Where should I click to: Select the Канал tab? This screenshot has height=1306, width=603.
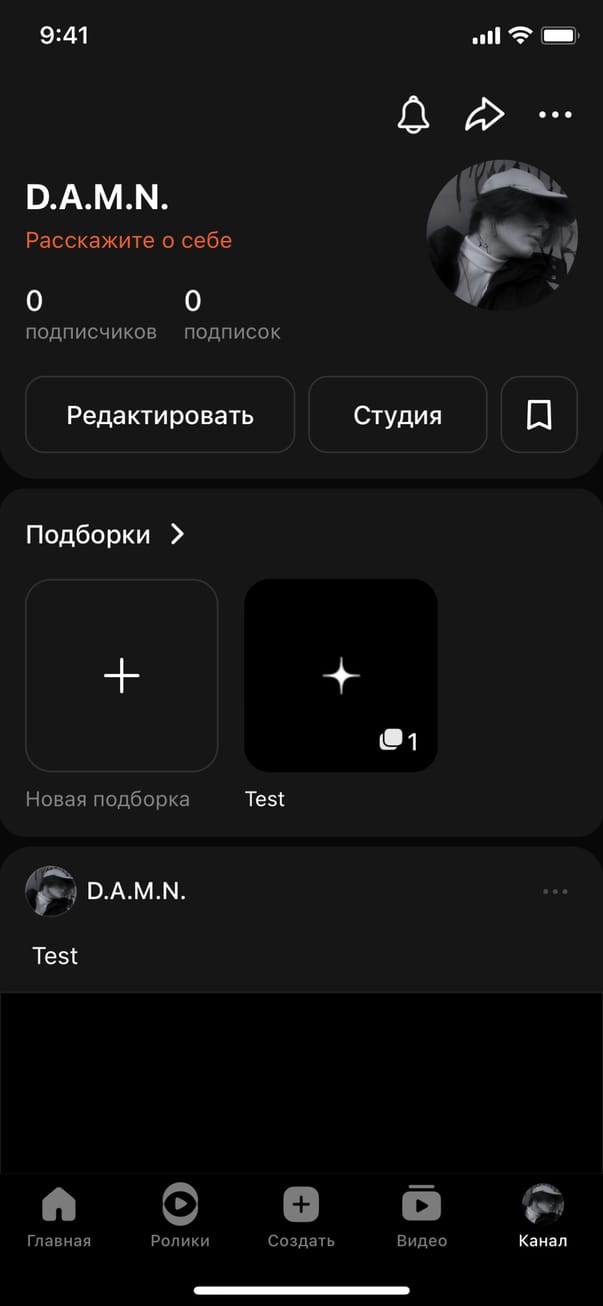(x=543, y=1216)
